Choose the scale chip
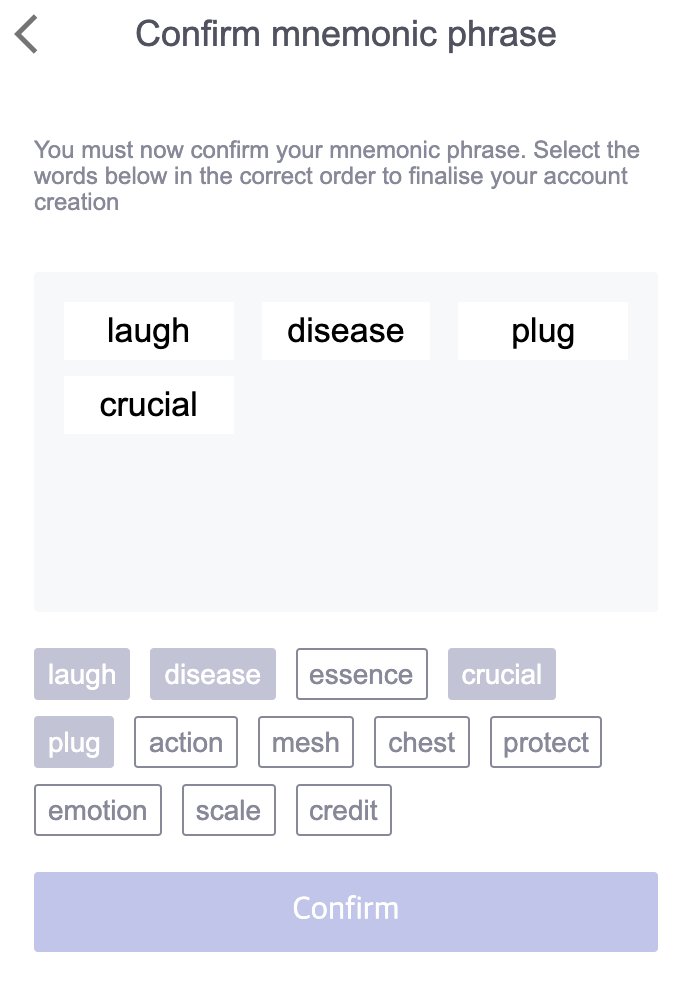The image size is (690, 984). 227,810
